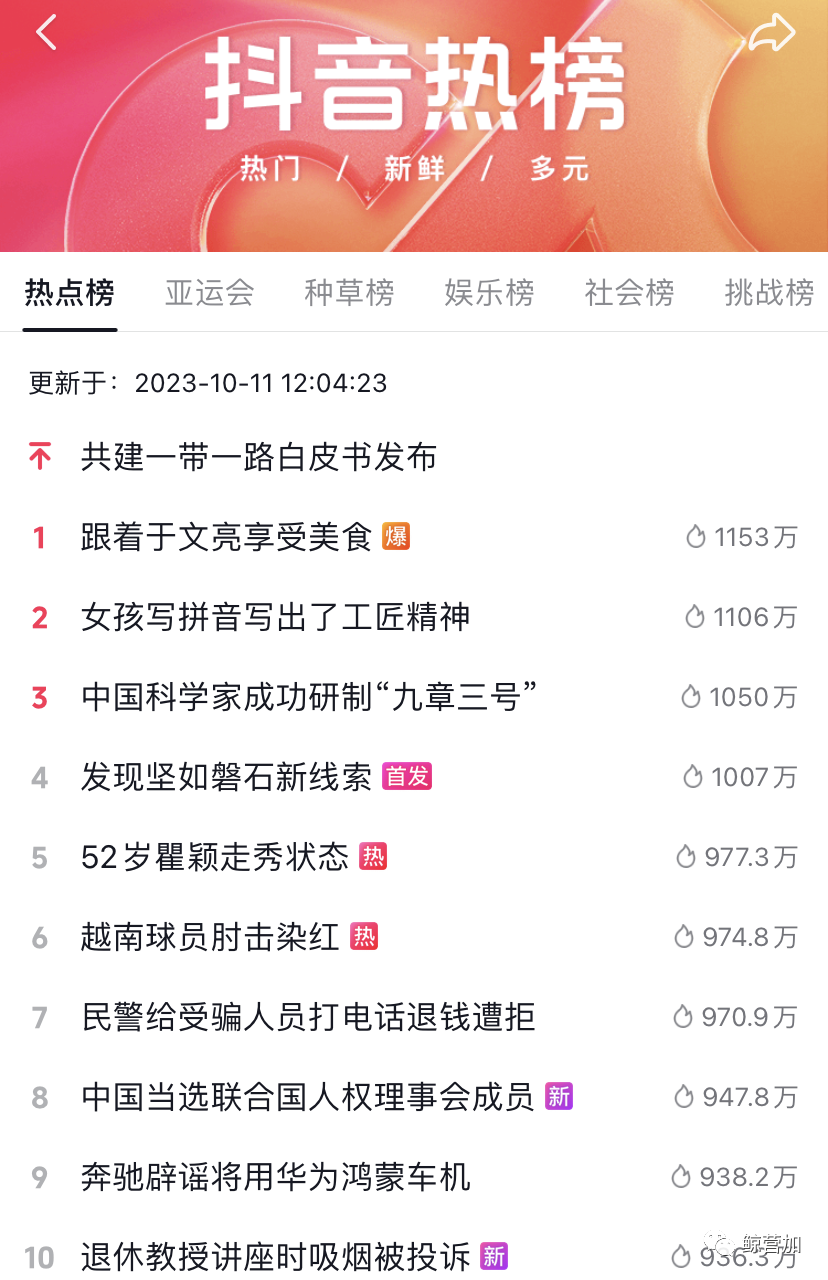This screenshot has width=828, height=1280.
Task: Click the flame icon beside 974.8万
Action: tap(683, 937)
